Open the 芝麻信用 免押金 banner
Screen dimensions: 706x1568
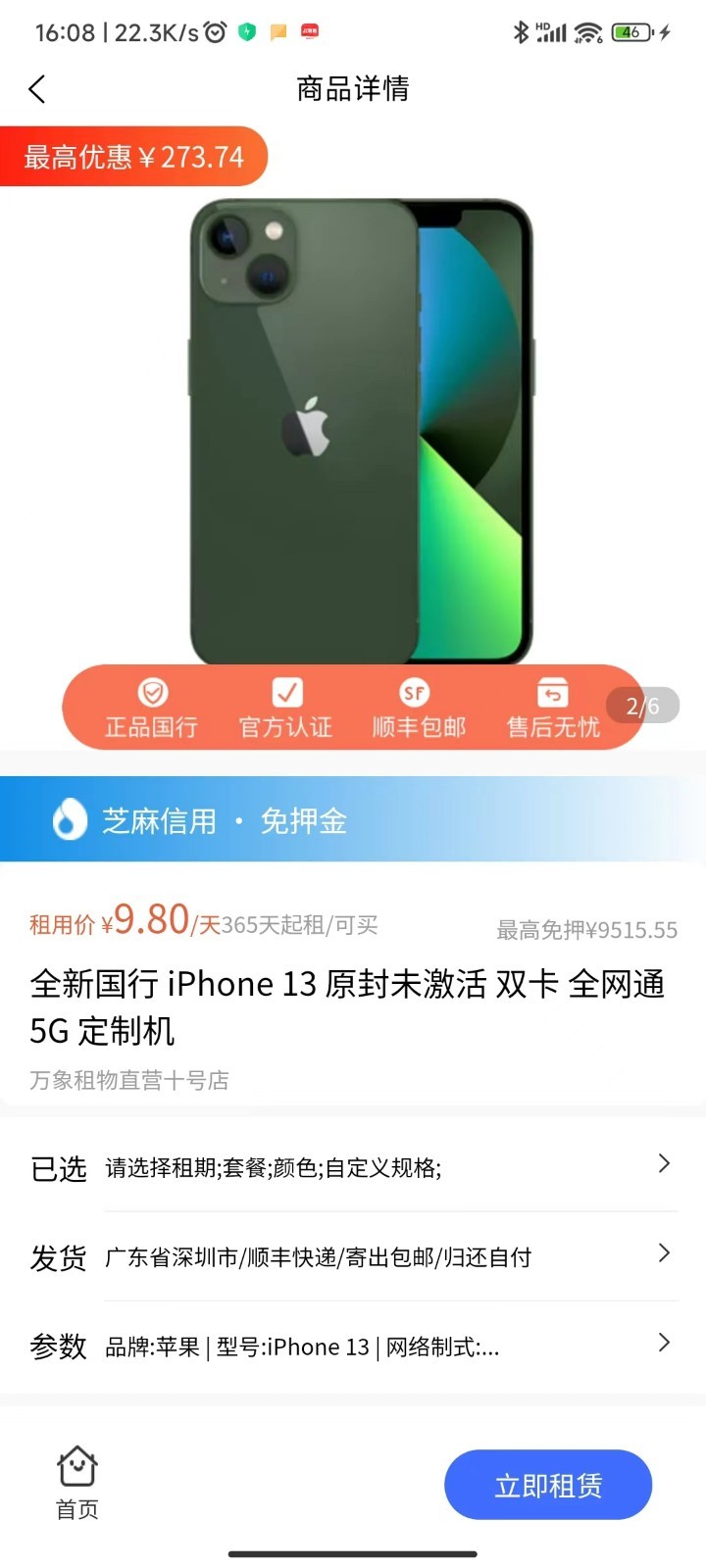[x=353, y=819]
